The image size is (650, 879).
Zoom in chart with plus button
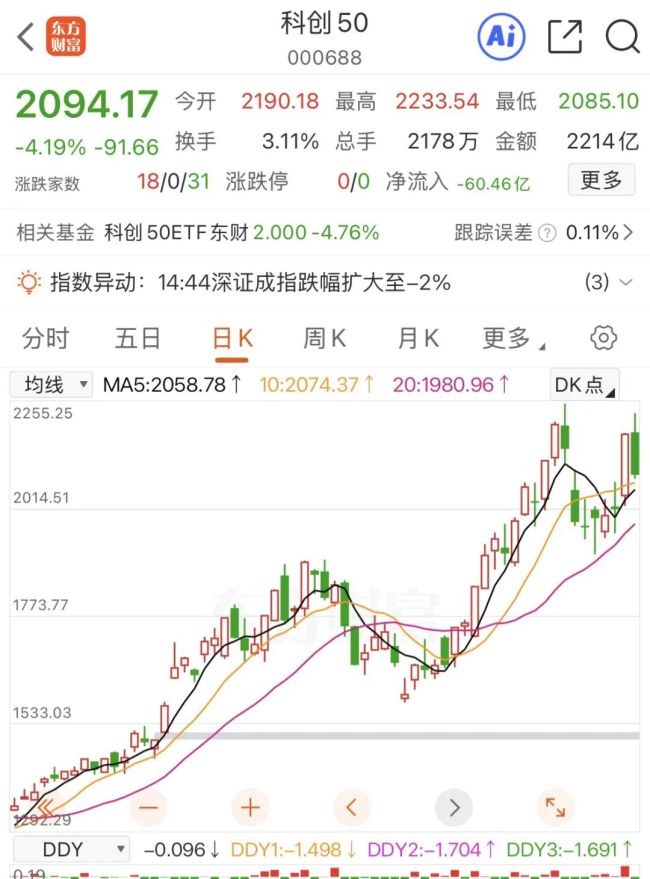click(x=250, y=807)
